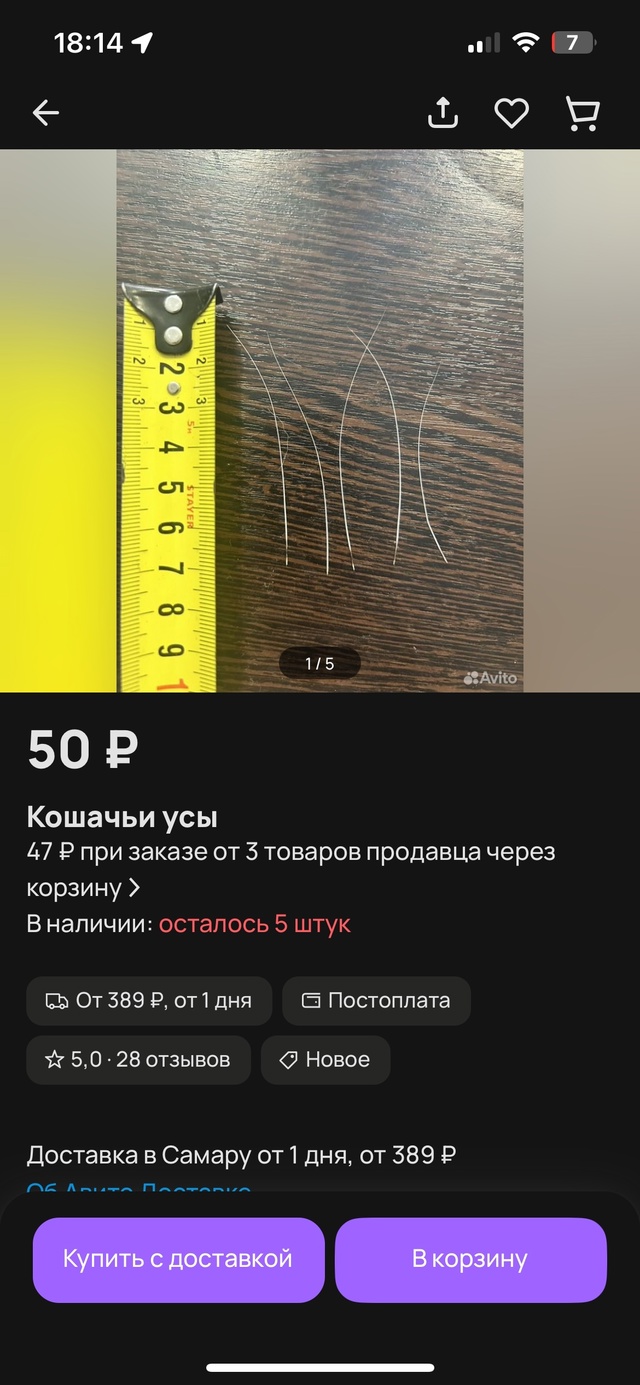Tap the delivery chip "От 389 ₽, от 1 дня"
The image size is (640, 1385).
pyautogui.click(x=149, y=1000)
